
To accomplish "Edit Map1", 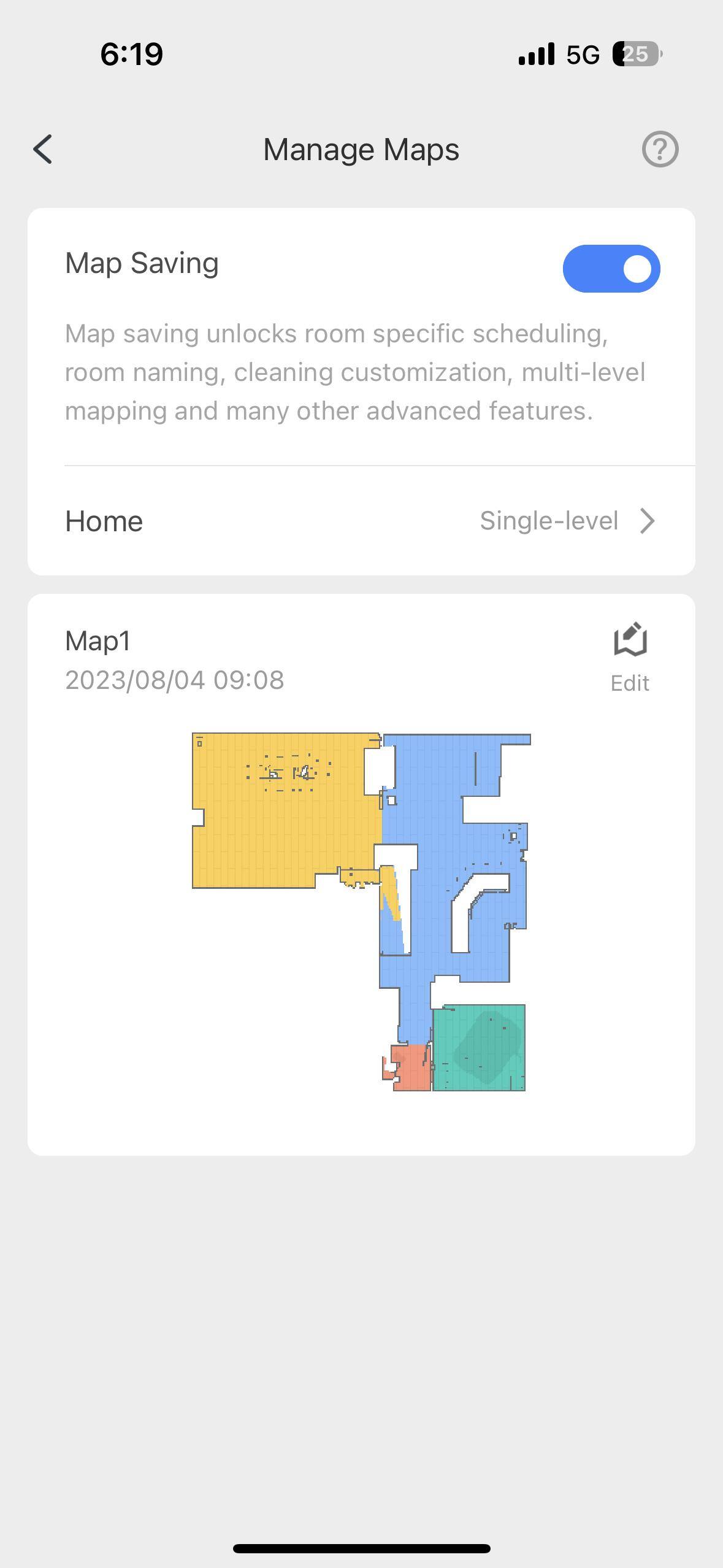I will (x=630, y=657).
